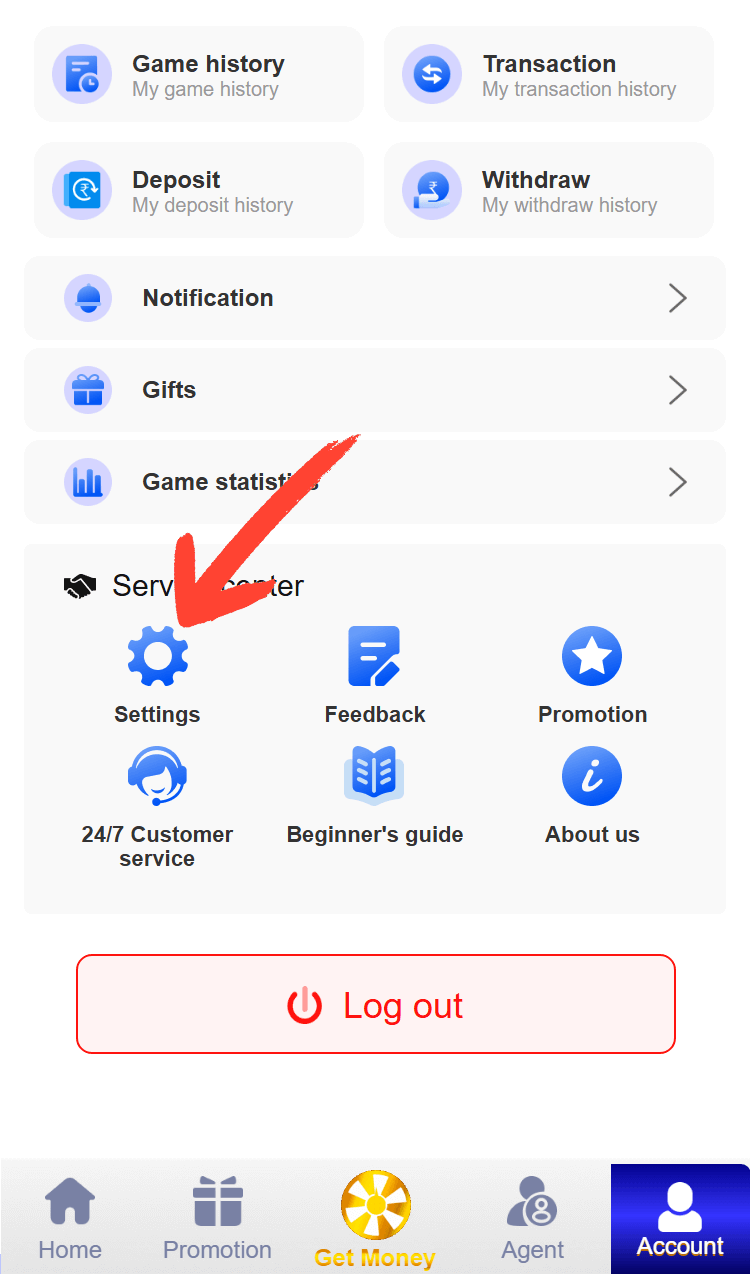
Task: Open the About us page
Action: pos(592,795)
